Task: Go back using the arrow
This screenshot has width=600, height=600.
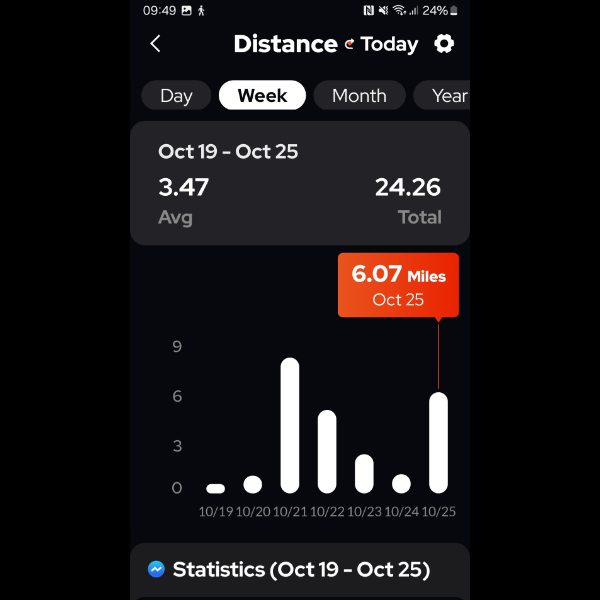Action: coord(155,44)
